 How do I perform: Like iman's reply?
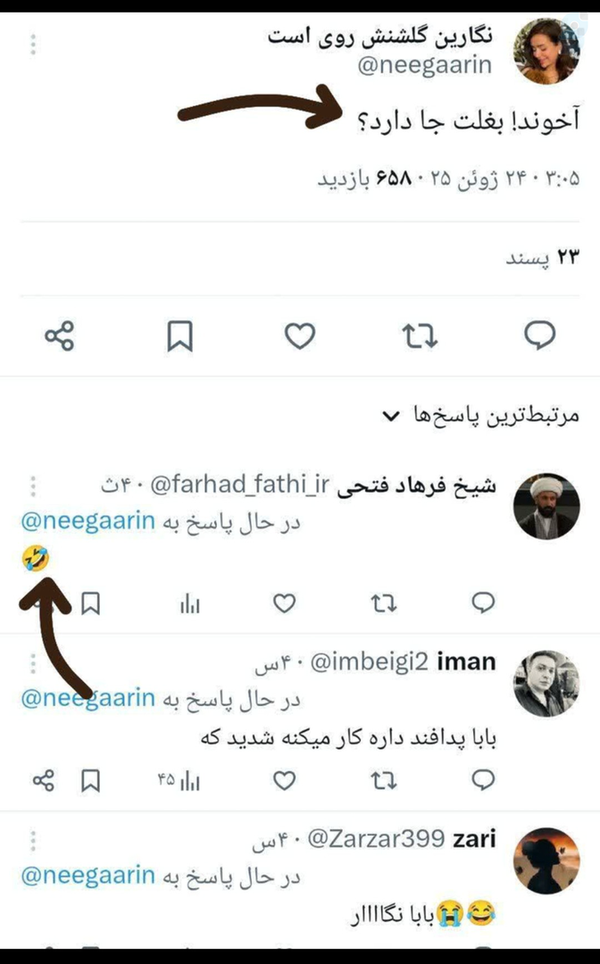[284, 781]
